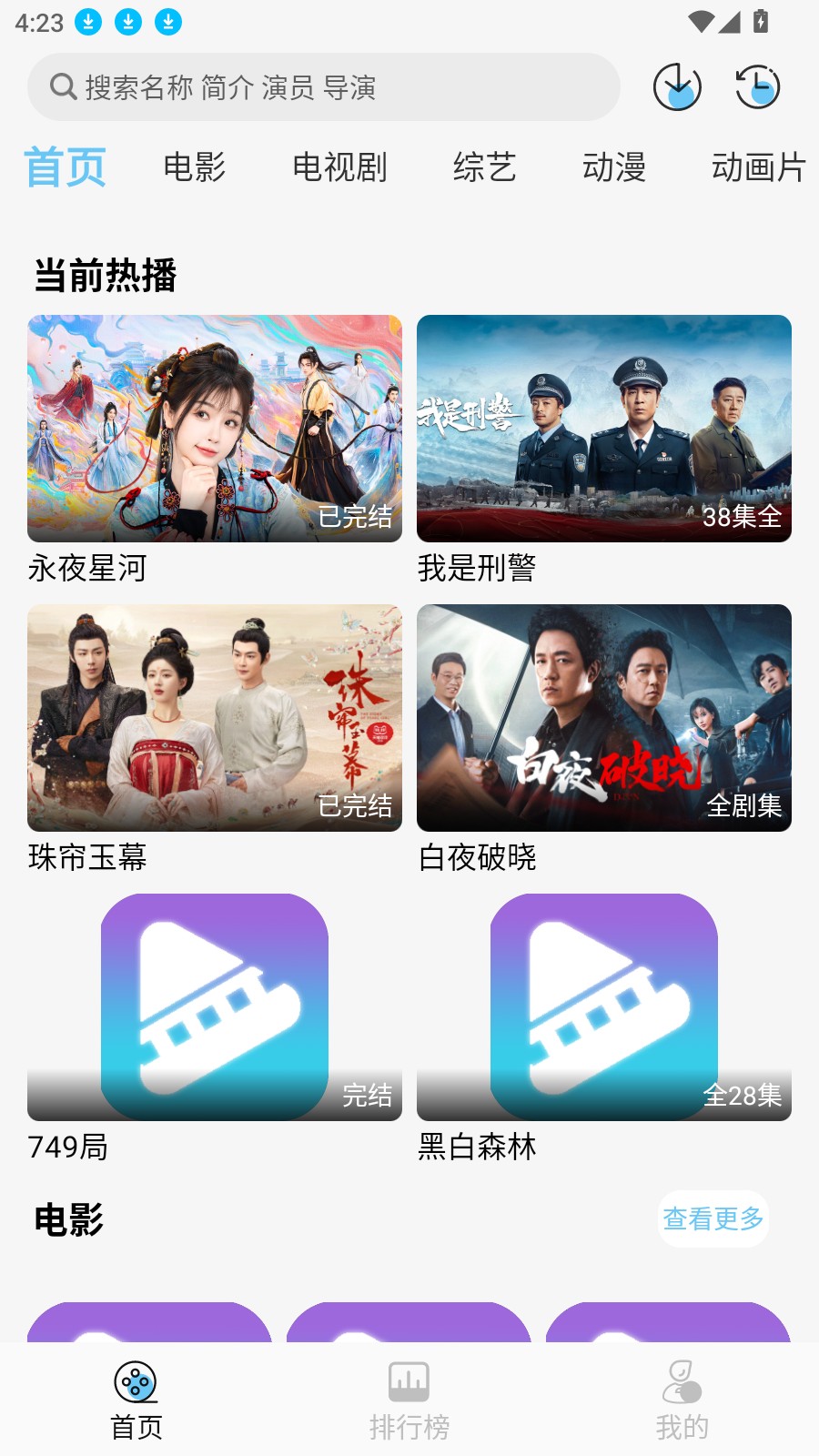
Task: Open the 综艺 category
Action: coord(485,167)
